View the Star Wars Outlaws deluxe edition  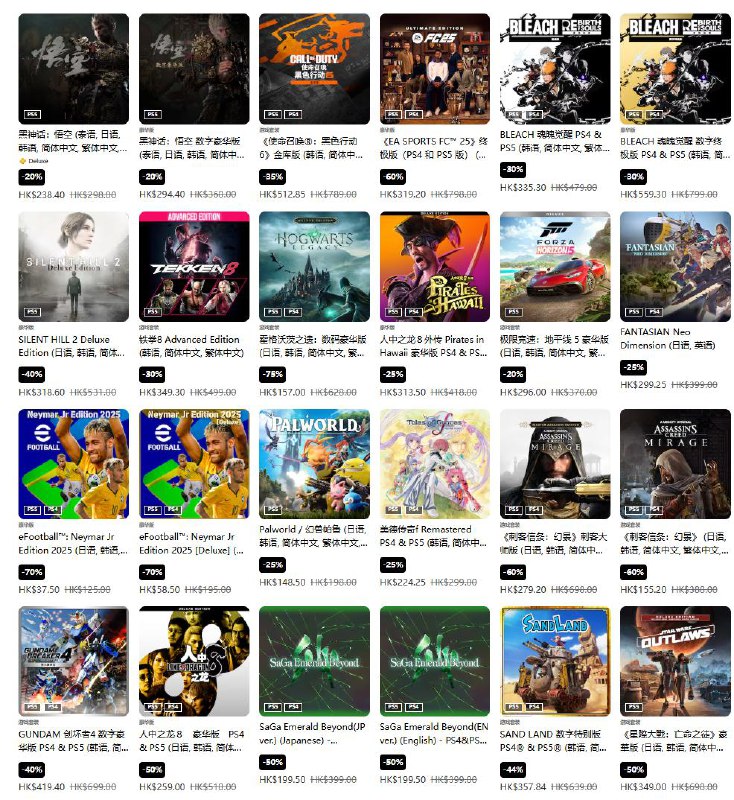675,661
